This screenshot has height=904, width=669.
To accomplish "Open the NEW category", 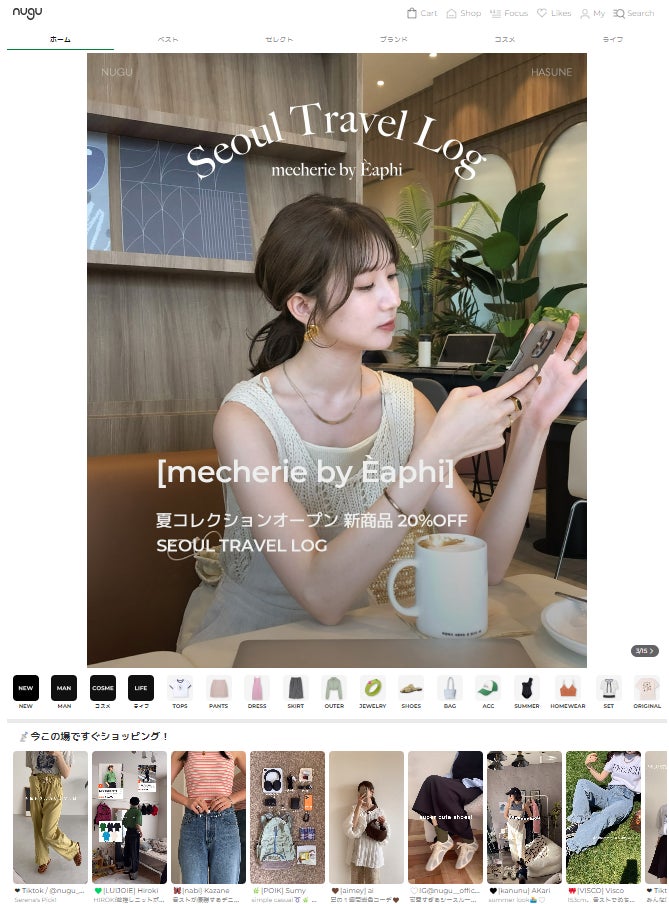I will tap(26, 688).
